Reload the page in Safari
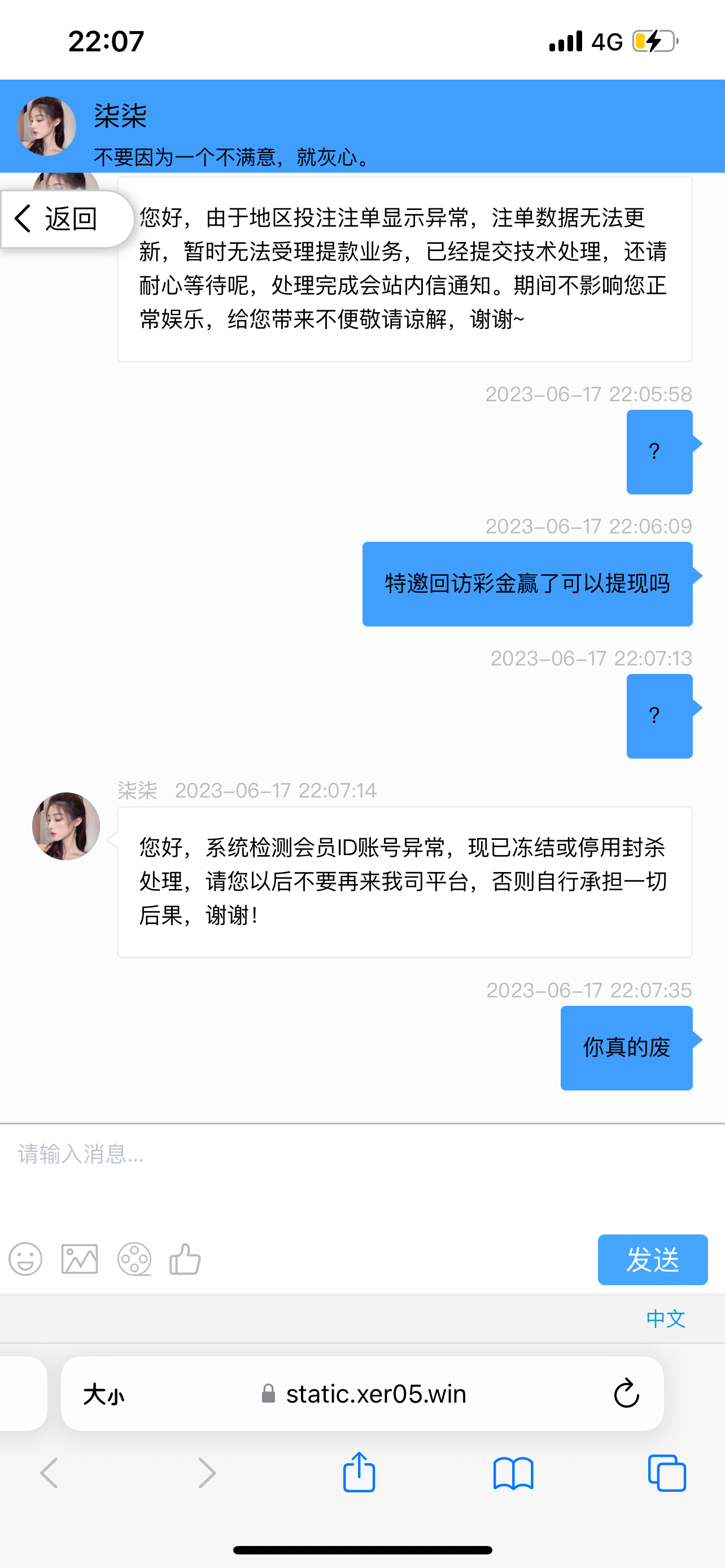This screenshot has width=725, height=1568. [x=626, y=1394]
